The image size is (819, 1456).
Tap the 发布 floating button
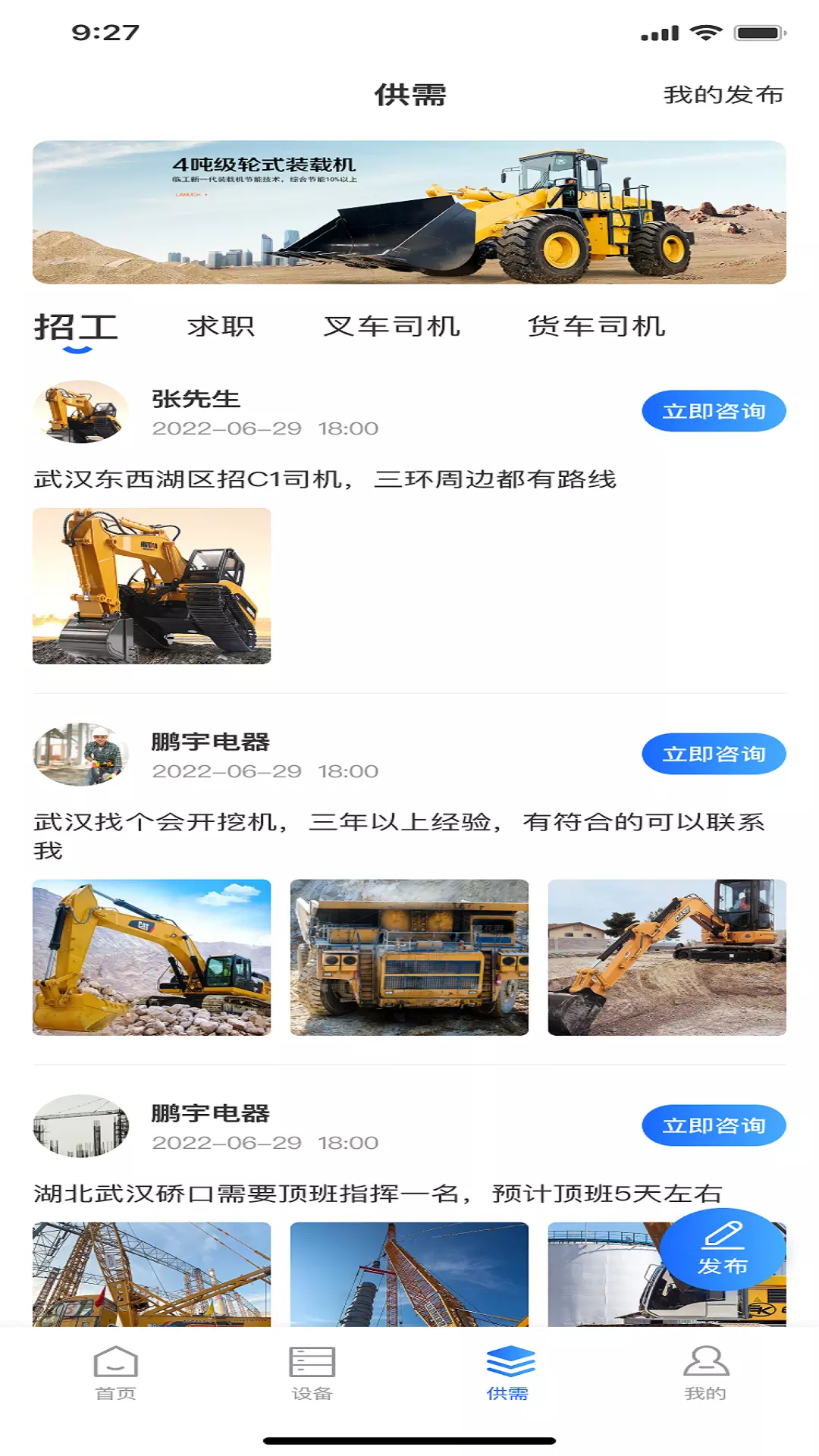(x=723, y=1249)
